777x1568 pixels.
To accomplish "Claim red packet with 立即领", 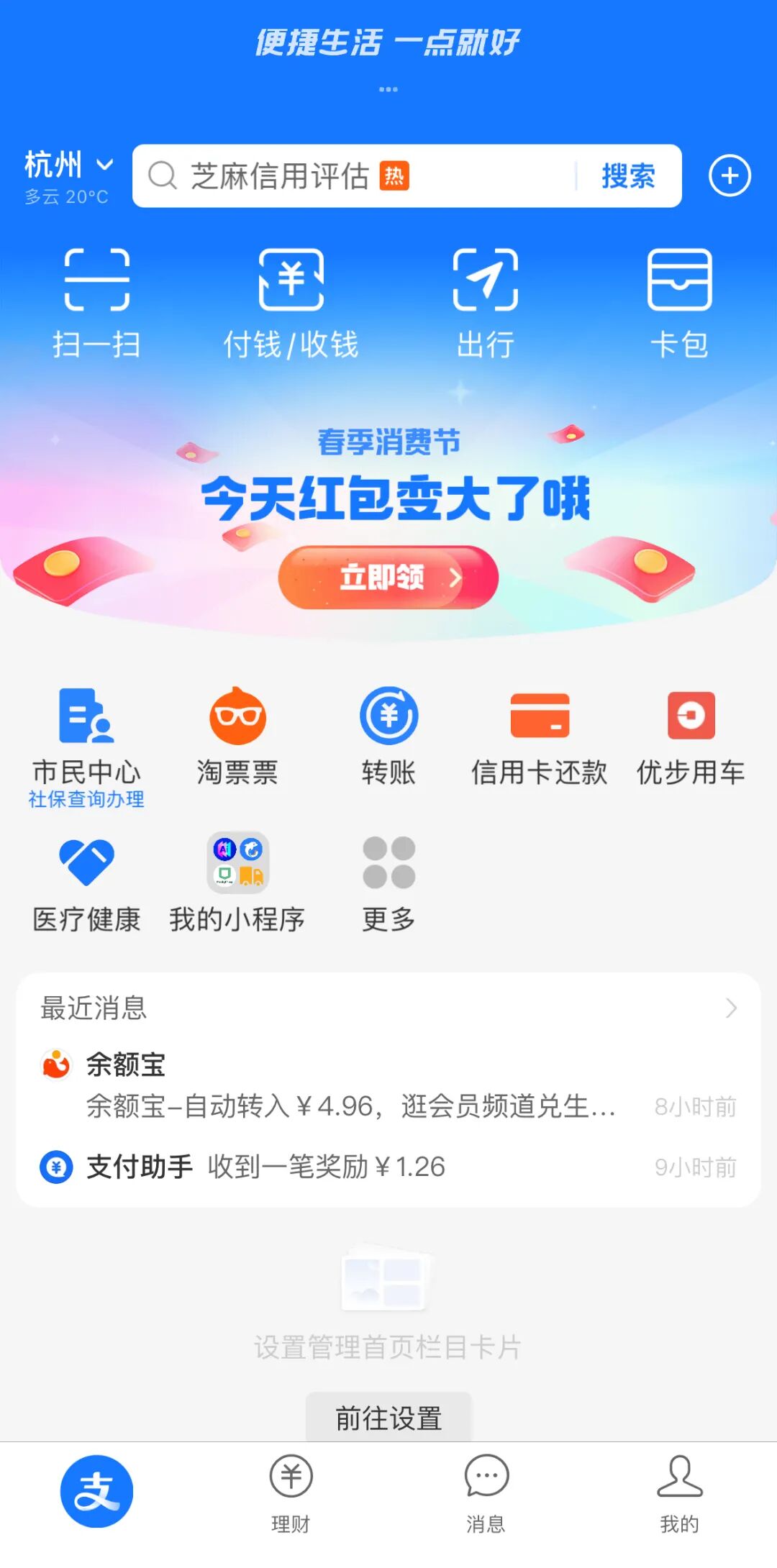I will [388, 578].
